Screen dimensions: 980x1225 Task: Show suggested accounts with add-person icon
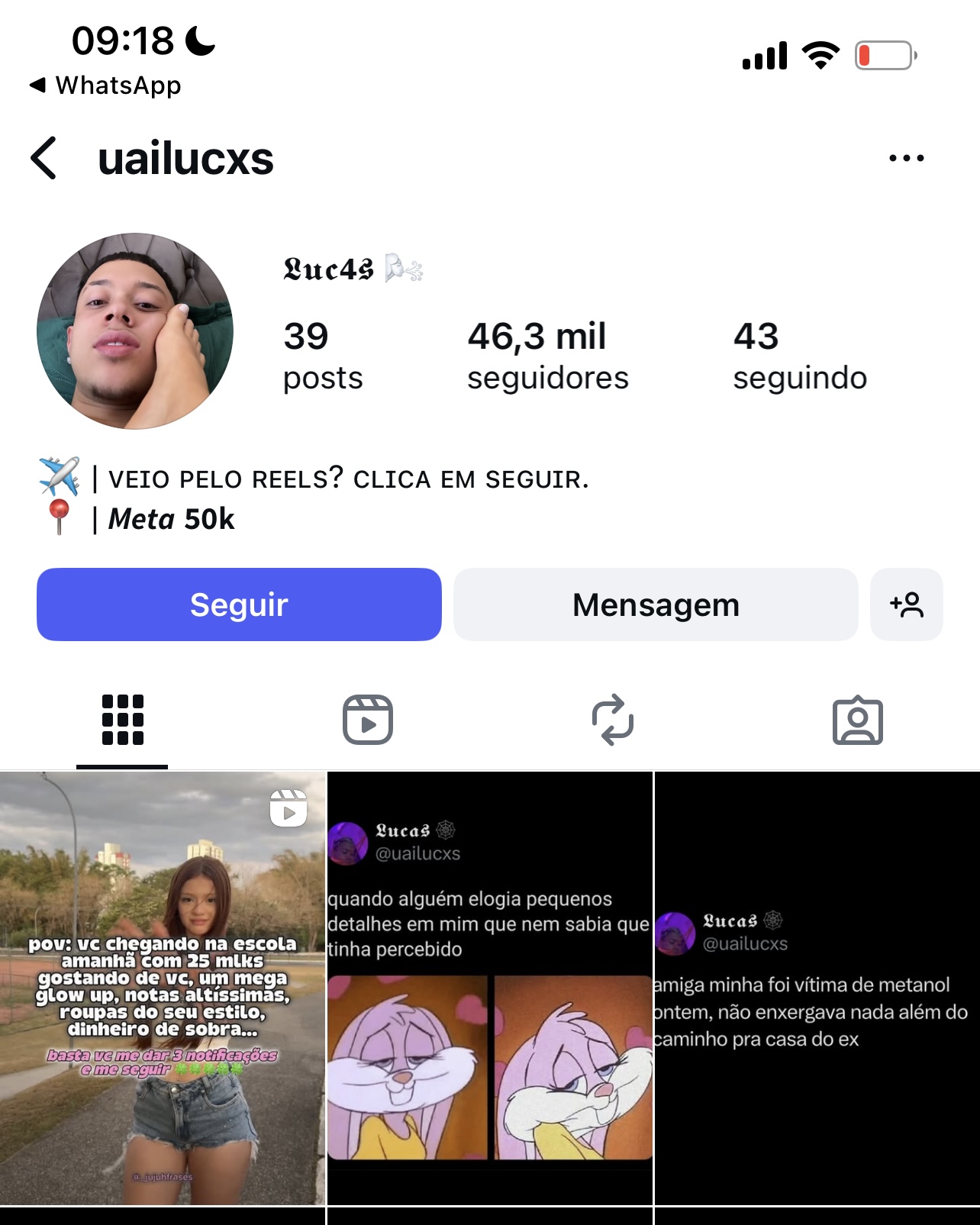coord(906,604)
